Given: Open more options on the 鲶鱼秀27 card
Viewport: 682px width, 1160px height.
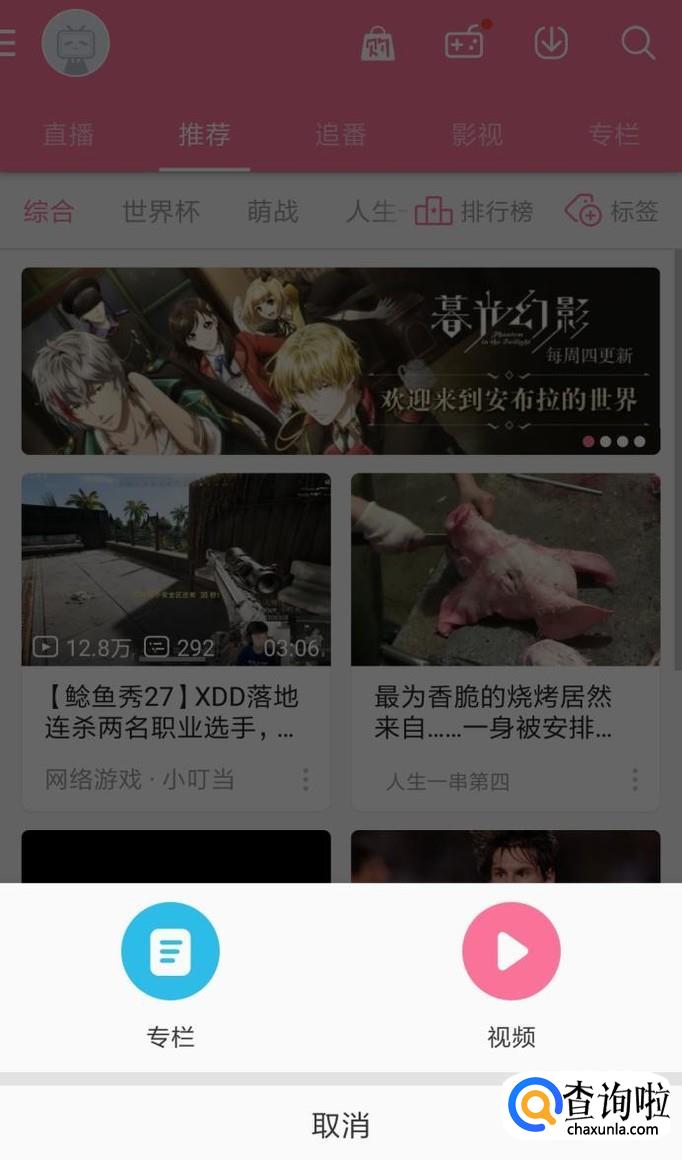Looking at the screenshot, I should 305,779.
